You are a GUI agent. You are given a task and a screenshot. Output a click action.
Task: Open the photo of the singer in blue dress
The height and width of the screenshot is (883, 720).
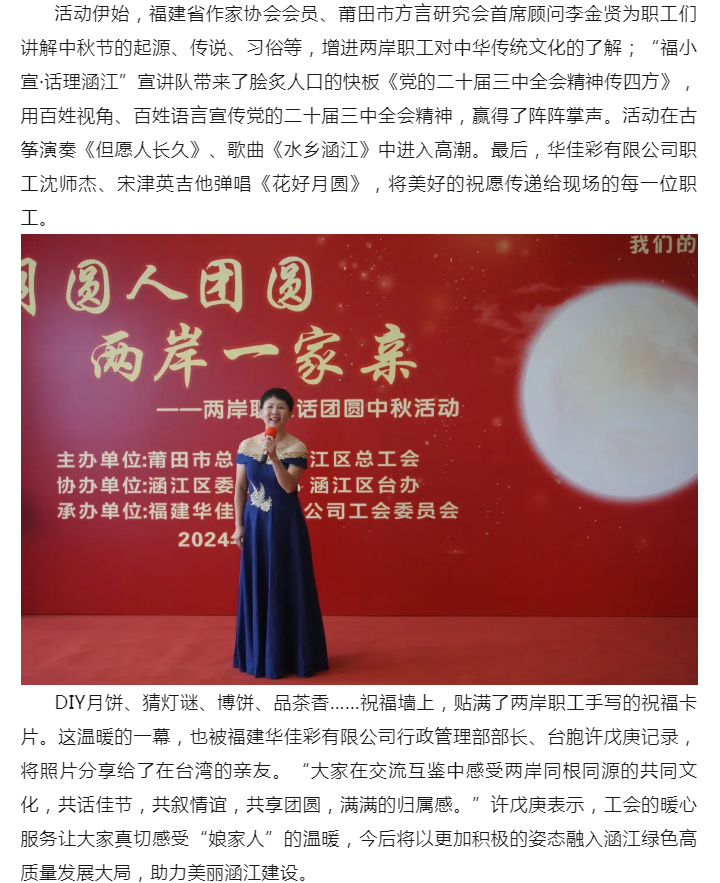[359, 458]
